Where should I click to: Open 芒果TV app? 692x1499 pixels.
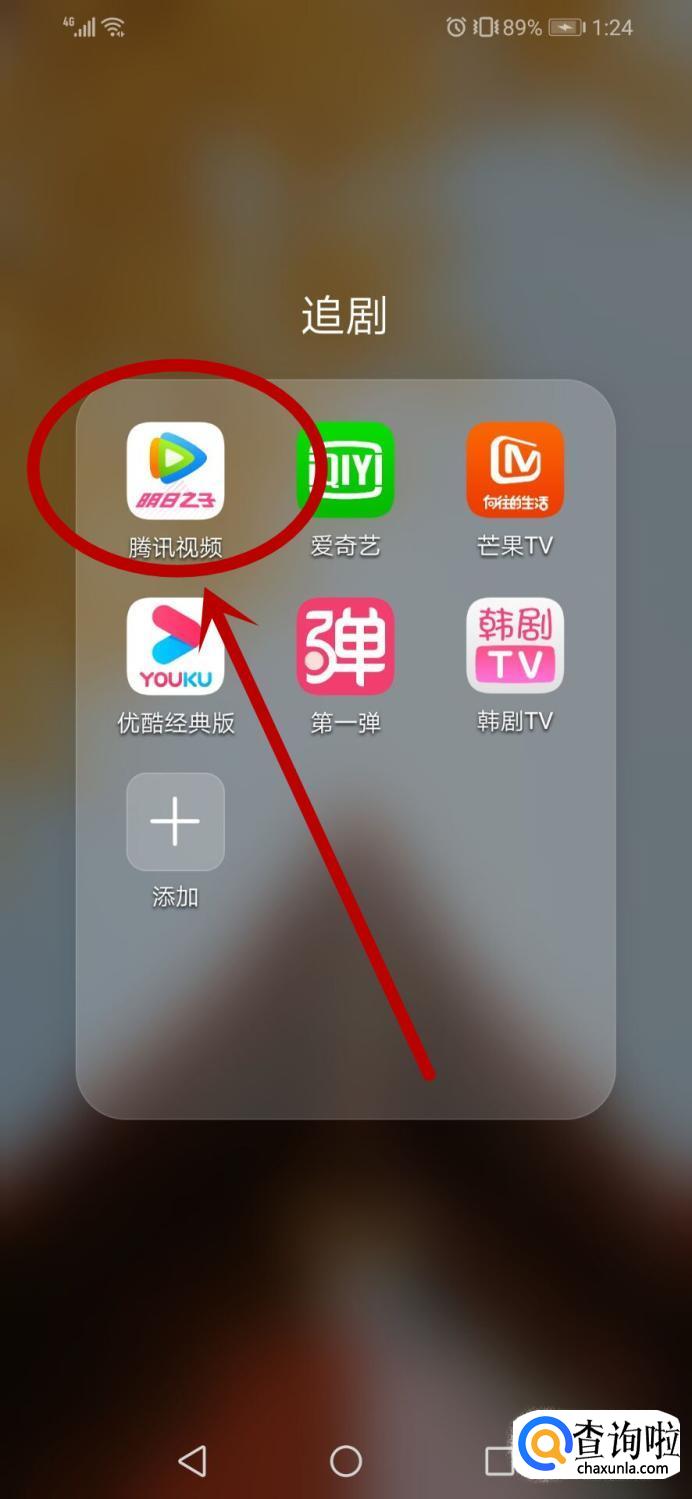point(515,471)
